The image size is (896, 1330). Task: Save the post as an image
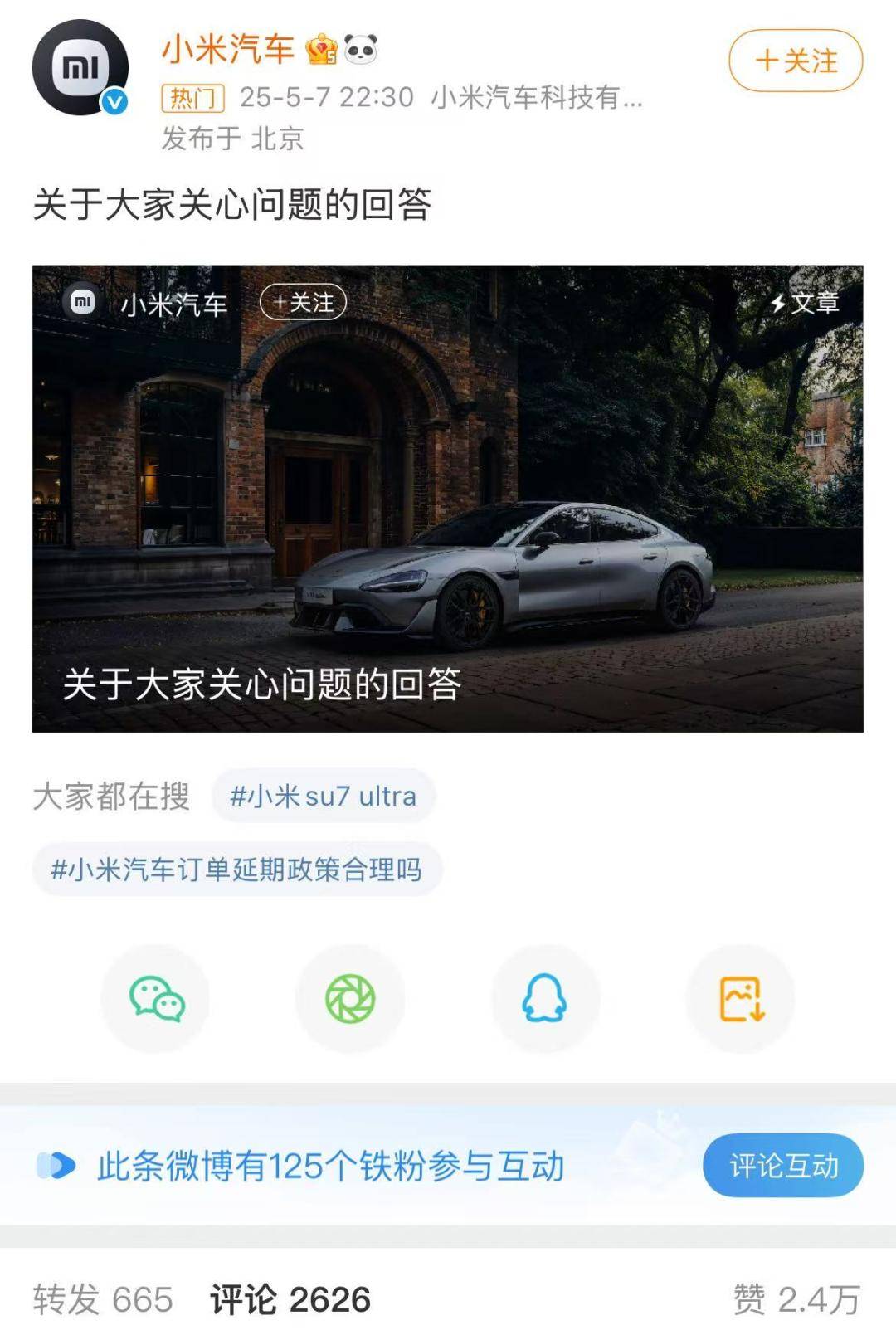(741, 998)
